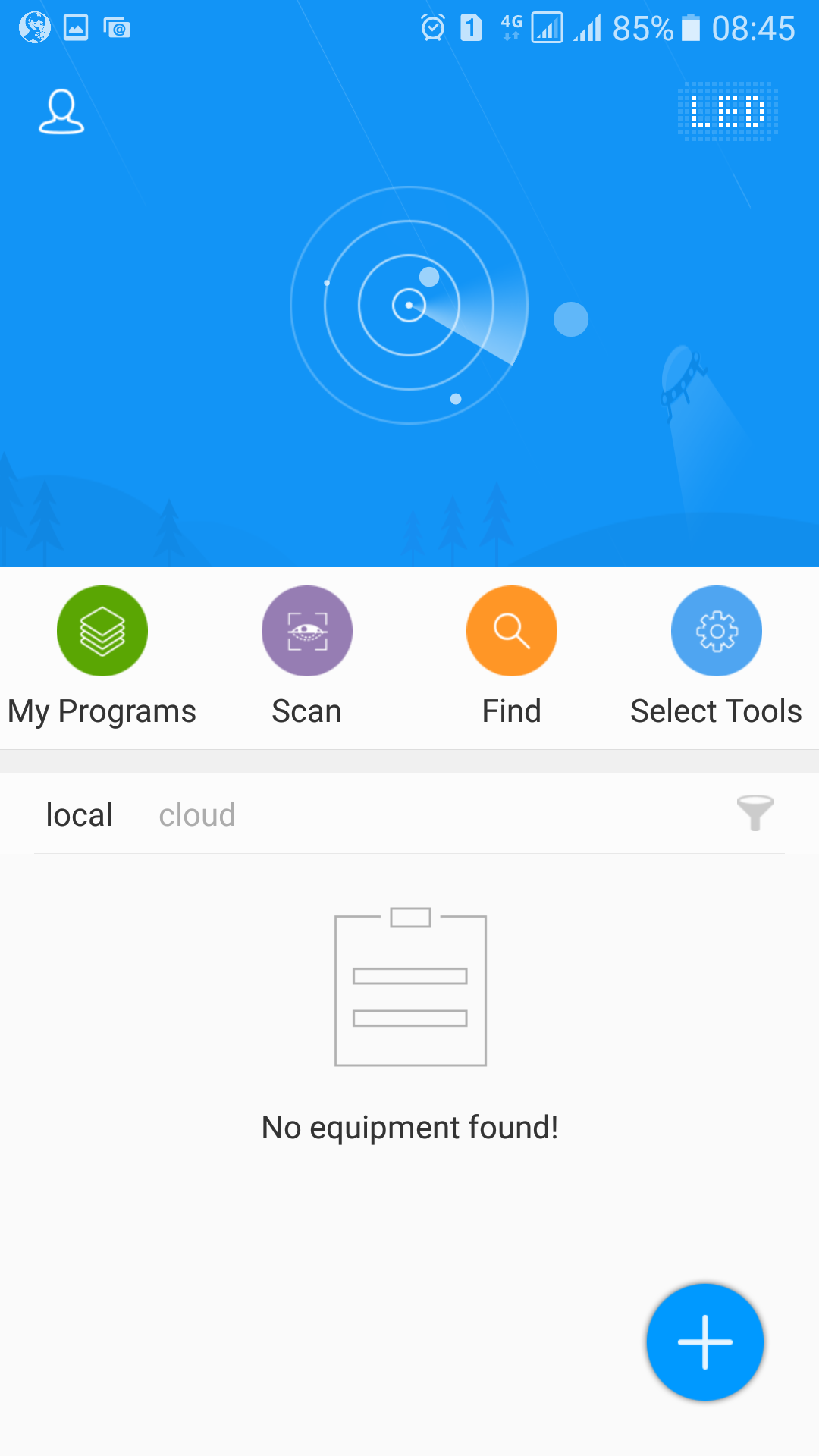The width and height of the screenshot is (819, 1456).
Task: Open My Programs
Action: [102, 631]
